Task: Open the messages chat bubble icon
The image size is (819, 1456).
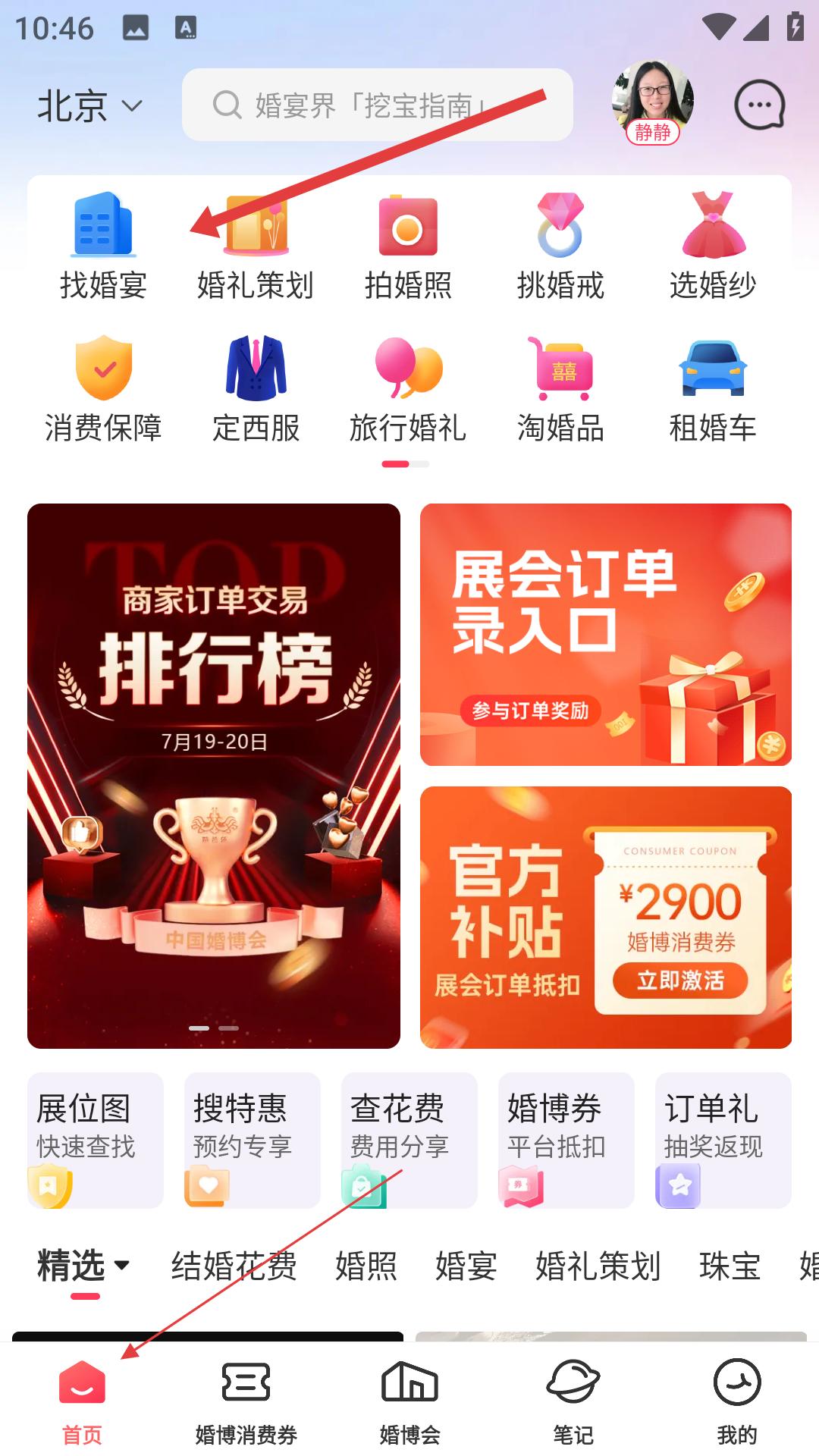Action: pyautogui.click(x=759, y=105)
